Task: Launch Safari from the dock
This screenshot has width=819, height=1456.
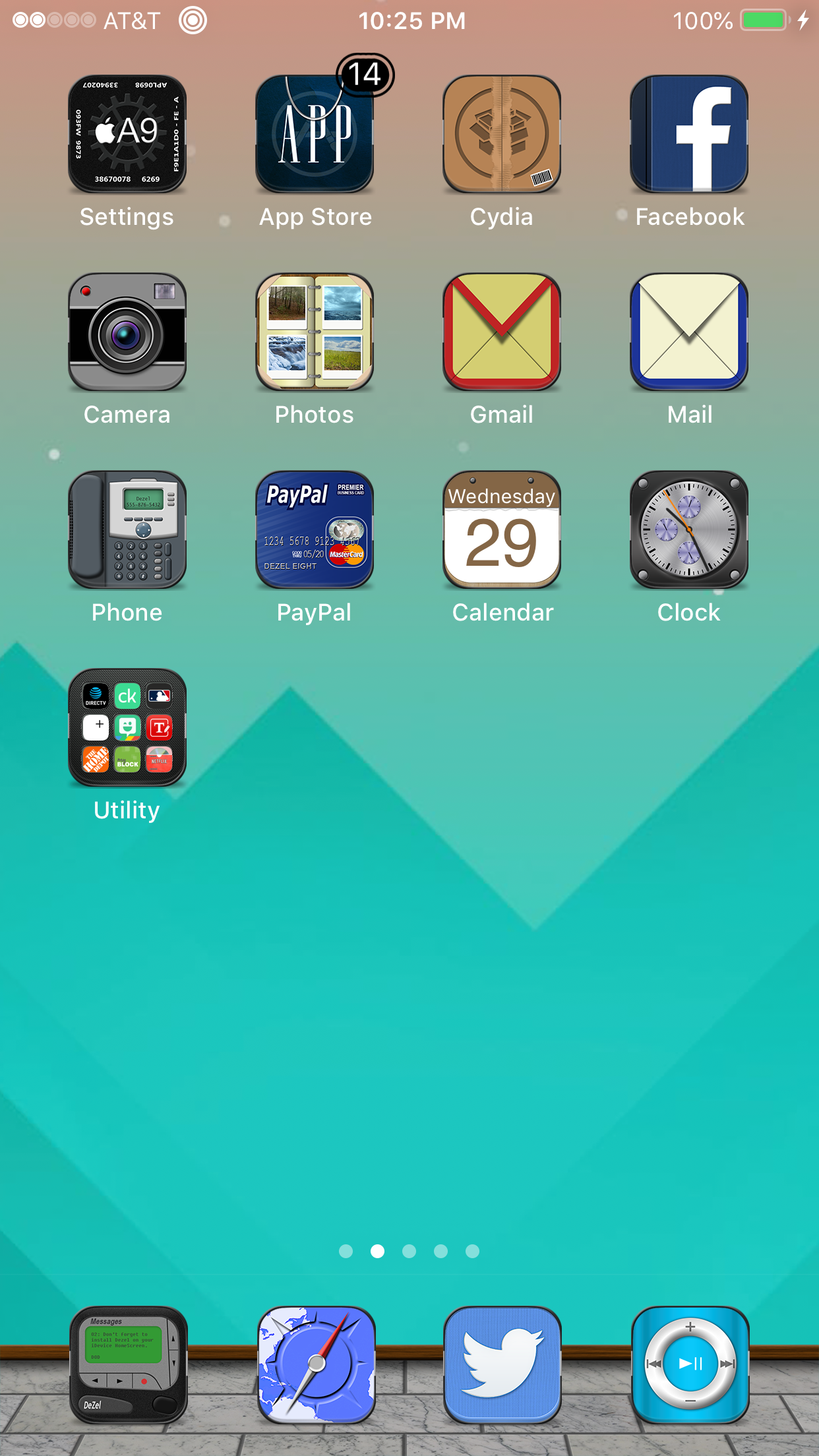Action: pyautogui.click(x=316, y=1365)
